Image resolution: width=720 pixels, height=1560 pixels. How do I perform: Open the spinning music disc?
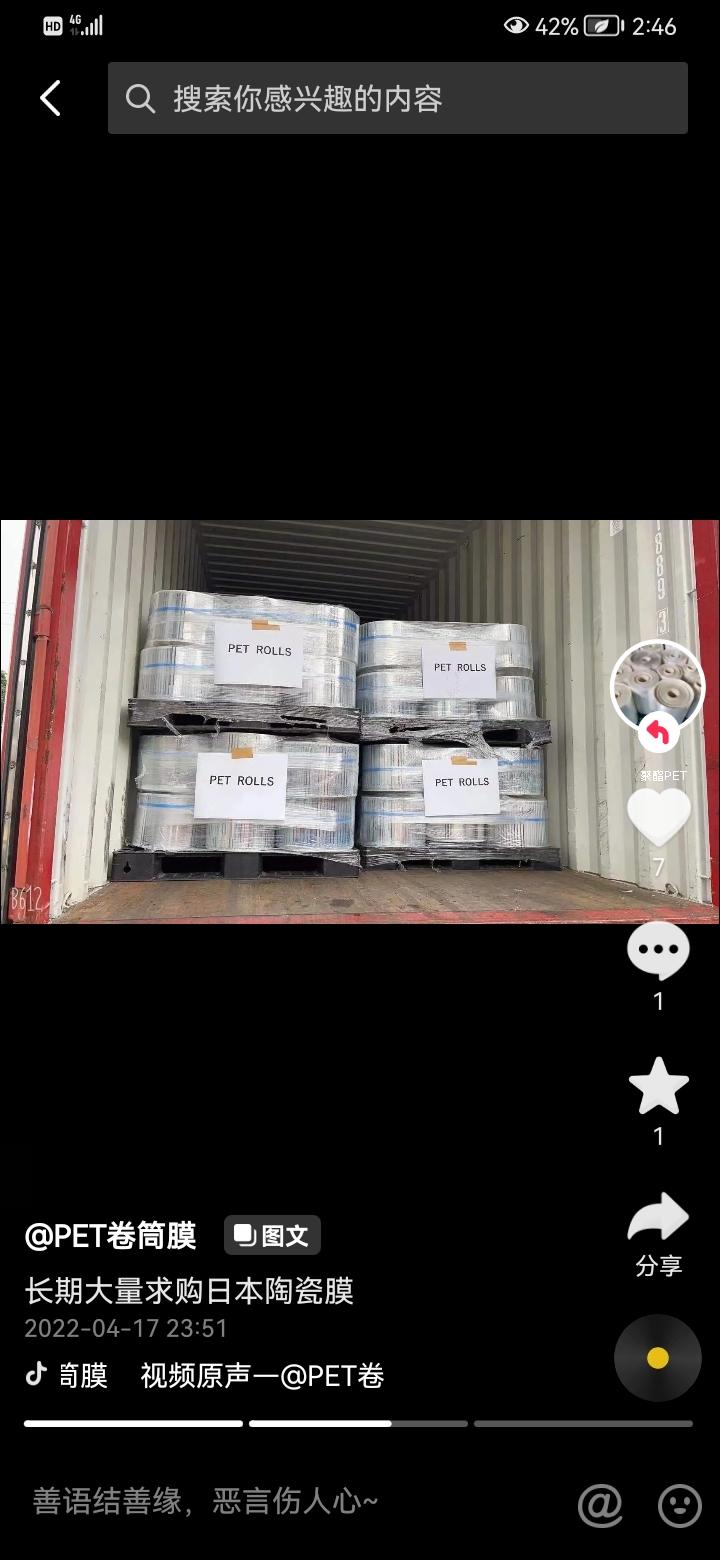pos(657,1358)
